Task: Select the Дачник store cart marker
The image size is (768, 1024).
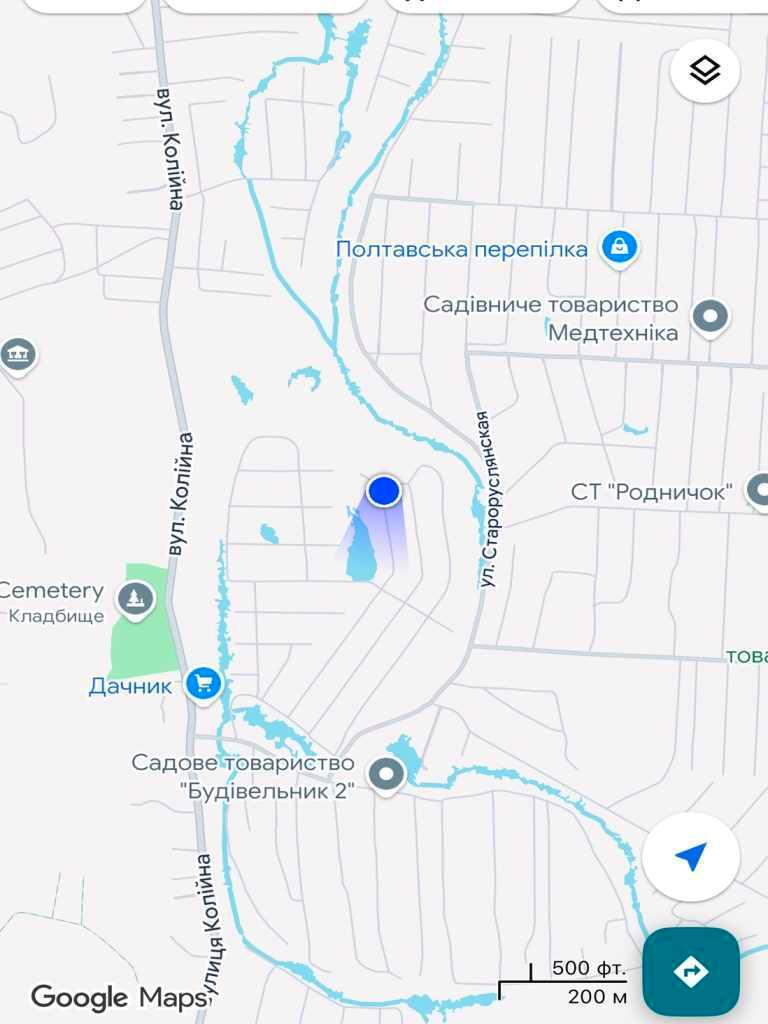Action: [205, 684]
